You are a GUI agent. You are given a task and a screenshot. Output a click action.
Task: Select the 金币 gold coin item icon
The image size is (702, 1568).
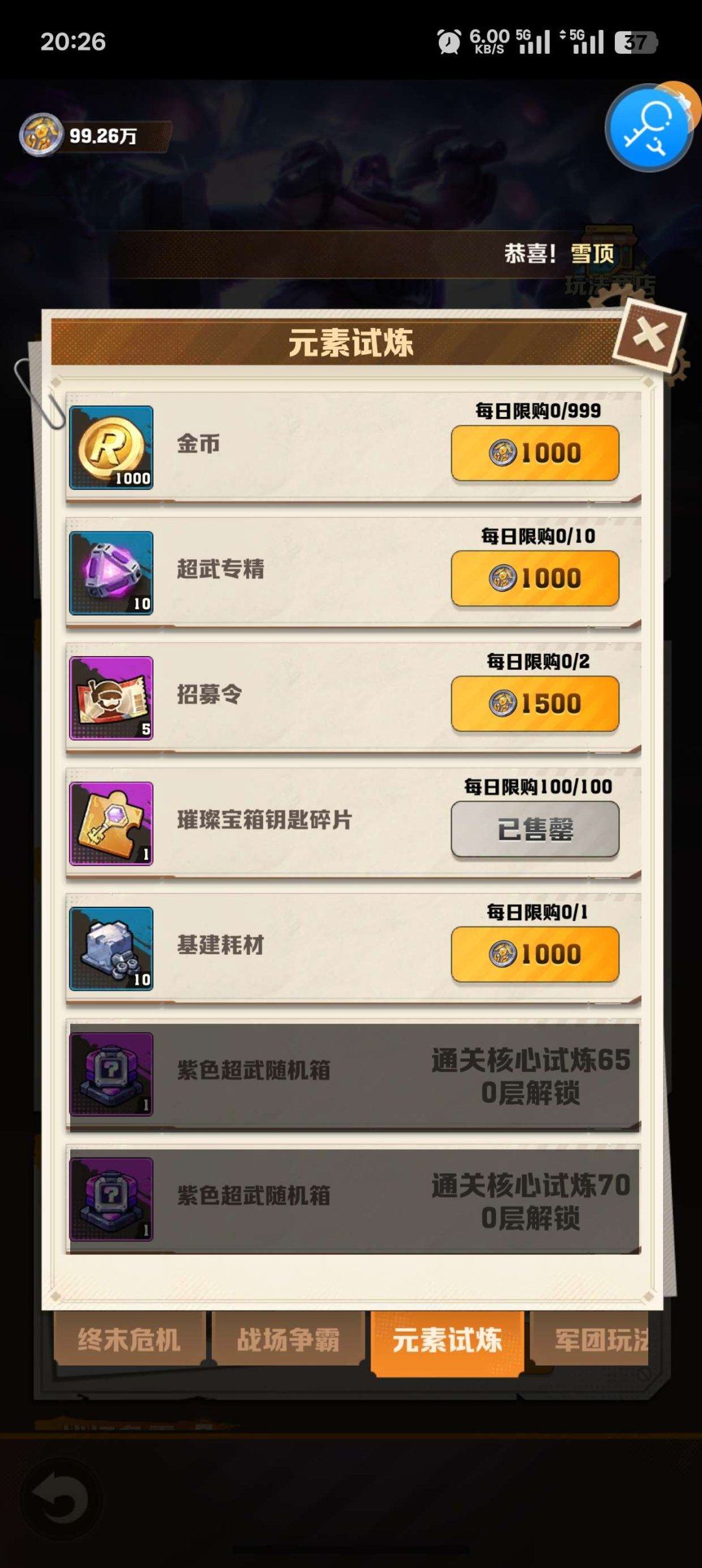(110, 448)
